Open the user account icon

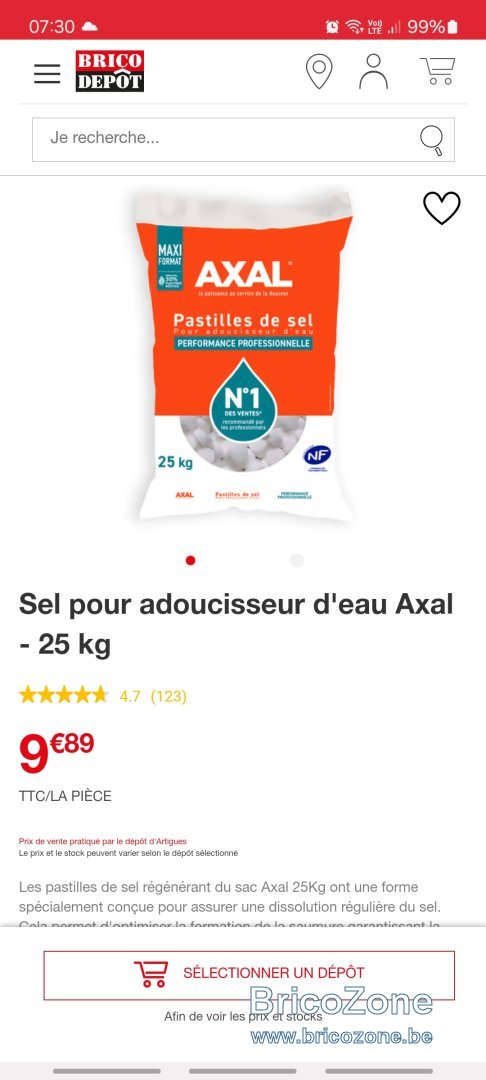(x=373, y=72)
